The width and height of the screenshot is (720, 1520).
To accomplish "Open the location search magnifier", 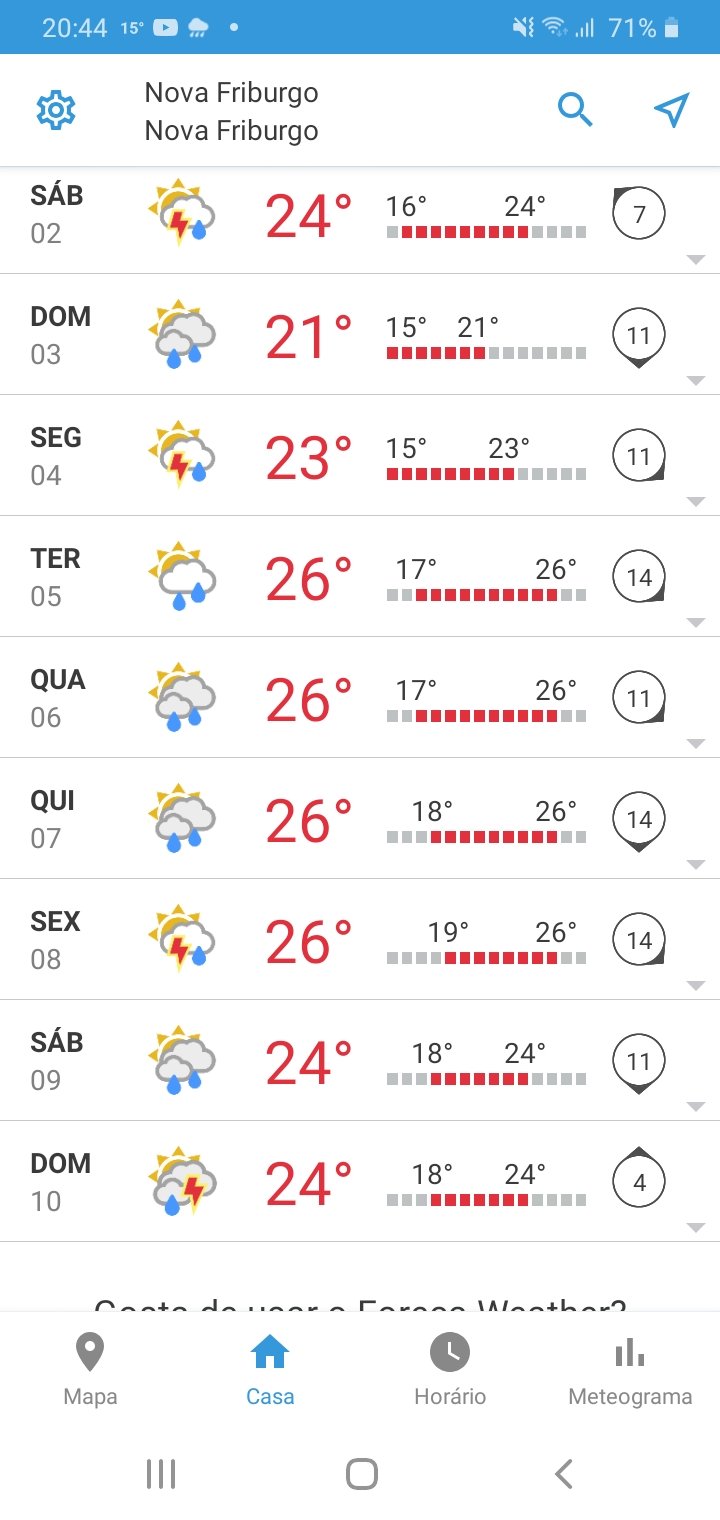I will click(575, 110).
